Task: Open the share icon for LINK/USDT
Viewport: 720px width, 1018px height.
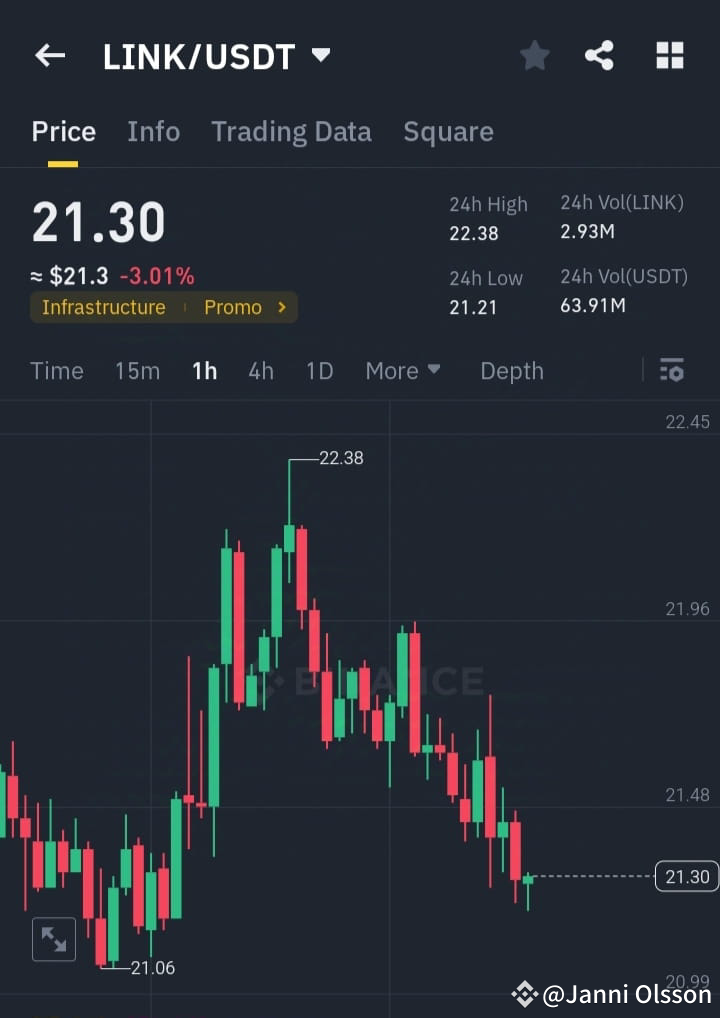Action: click(x=600, y=56)
